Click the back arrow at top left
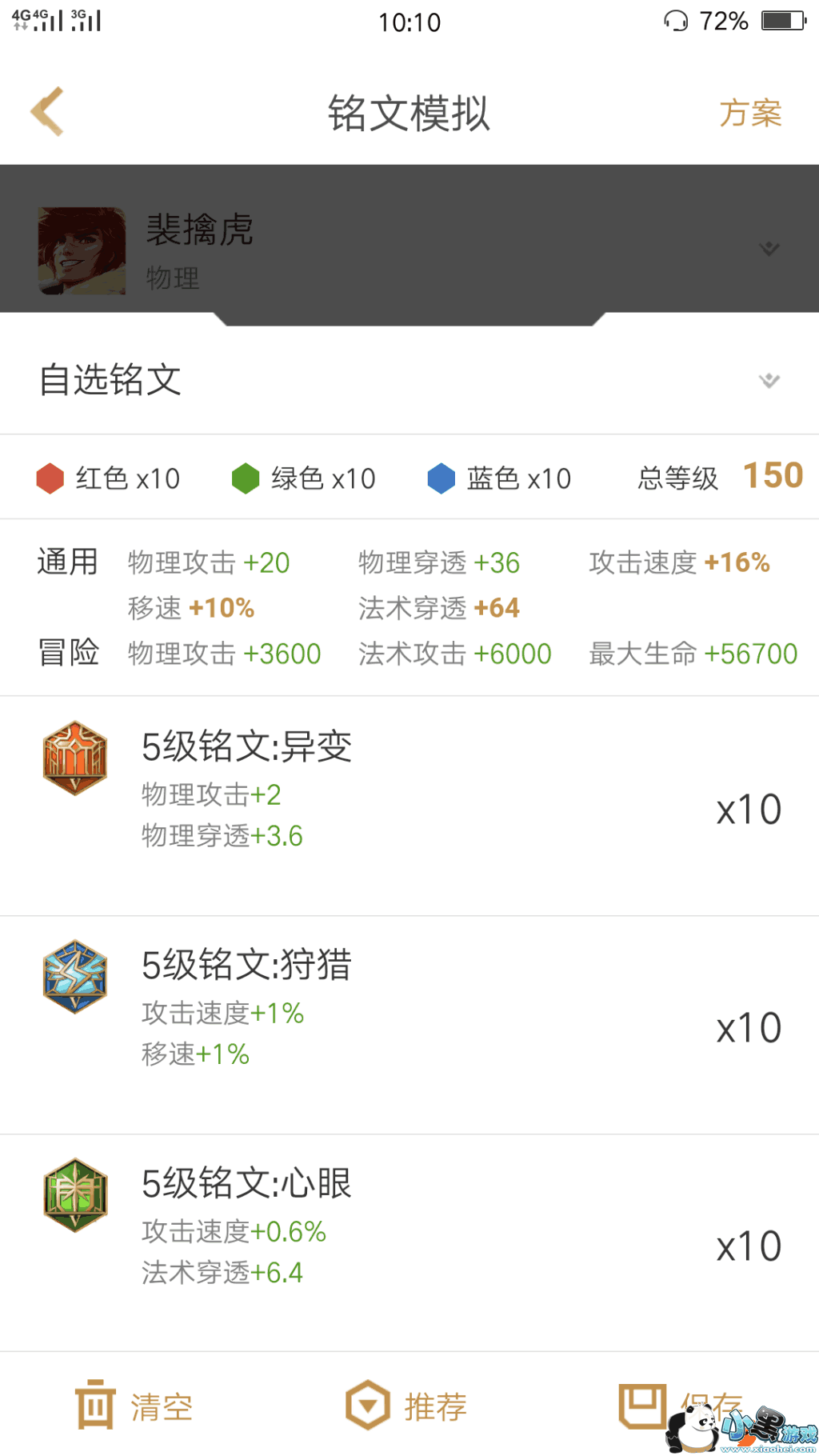This screenshot has width=819, height=1456. pyautogui.click(x=46, y=110)
